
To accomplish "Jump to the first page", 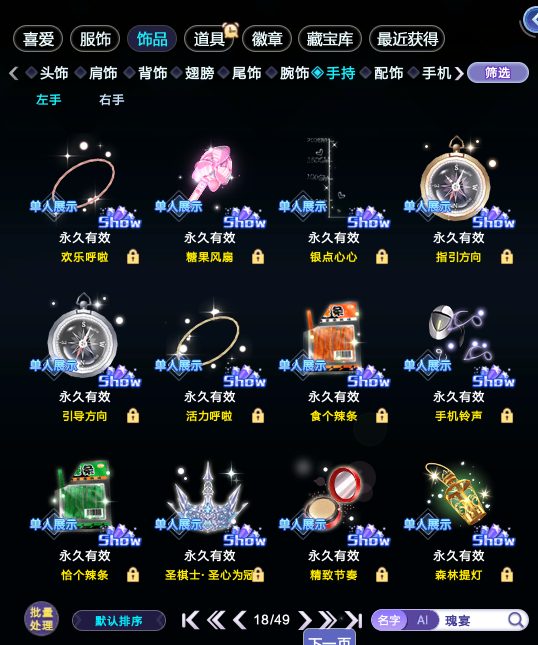I will pos(190,619).
